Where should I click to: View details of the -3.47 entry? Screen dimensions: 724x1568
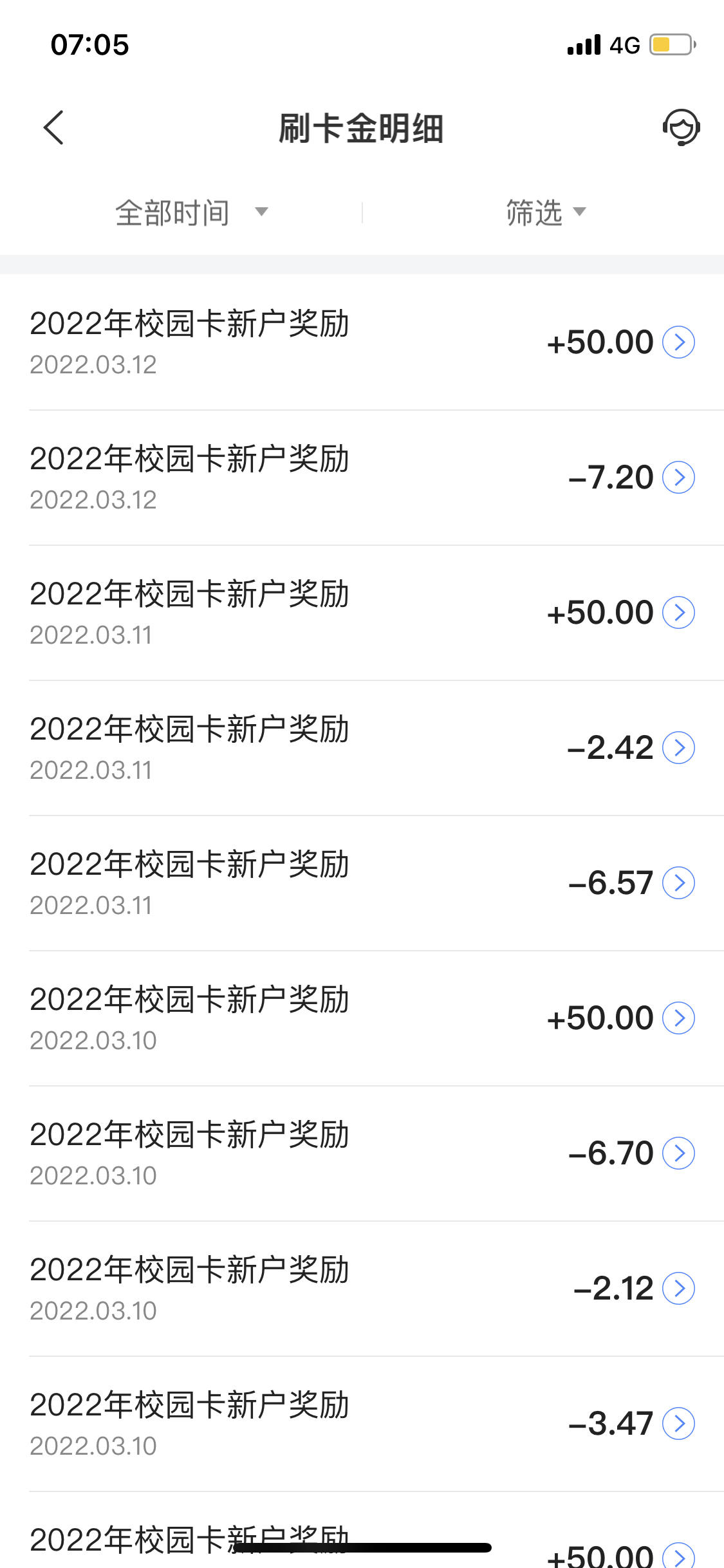tap(362, 1424)
